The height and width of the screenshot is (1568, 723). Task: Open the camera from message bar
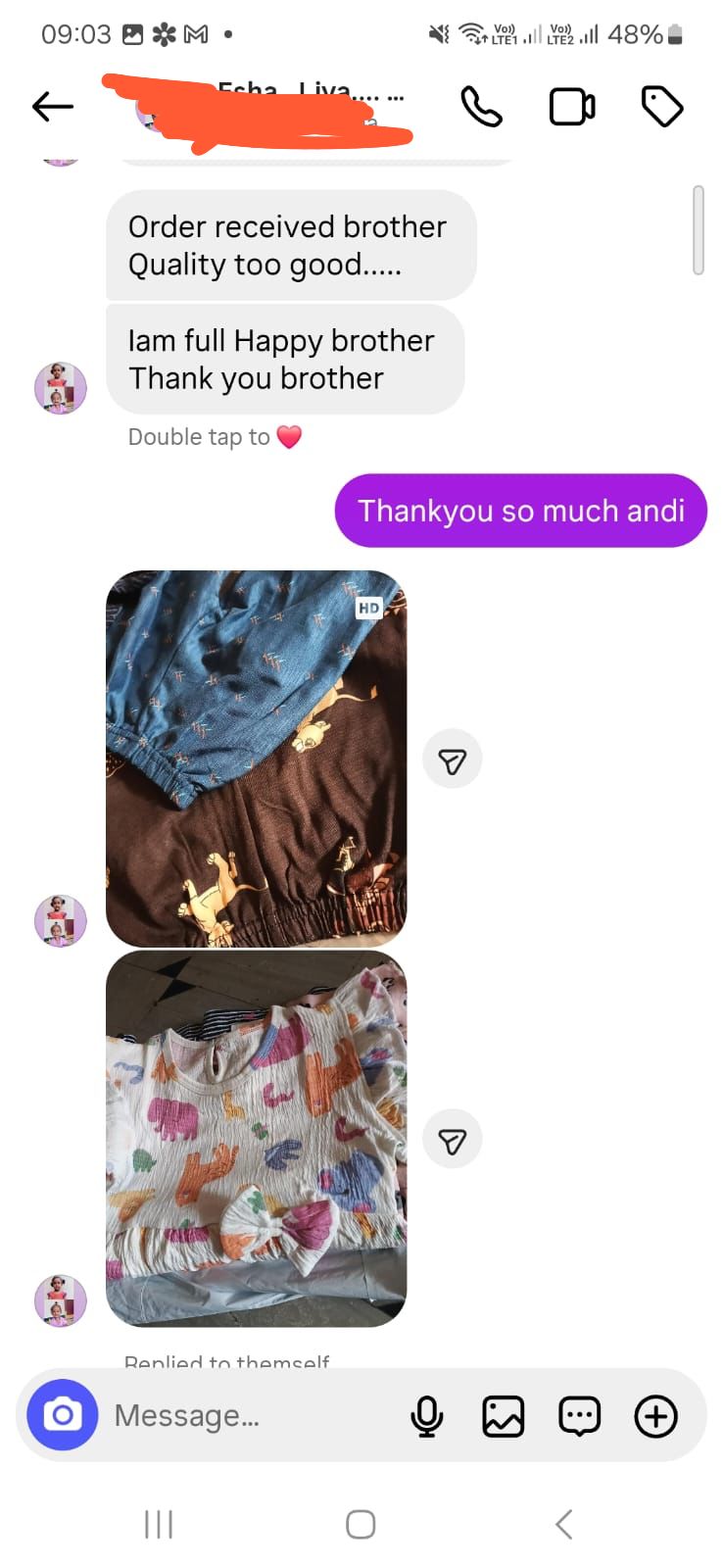click(63, 1415)
